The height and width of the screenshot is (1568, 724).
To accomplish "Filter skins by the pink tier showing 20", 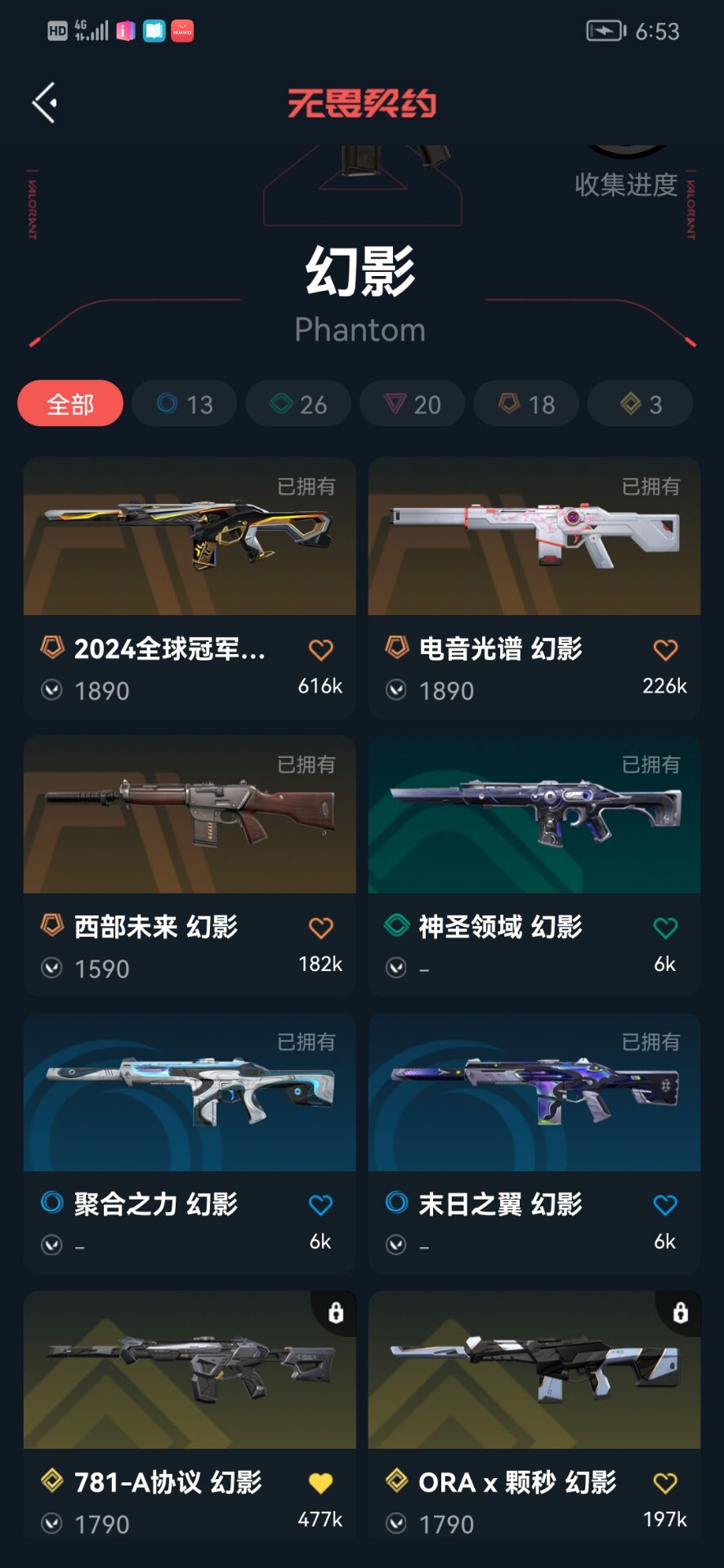I will pyautogui.click(x=412, y=403).
